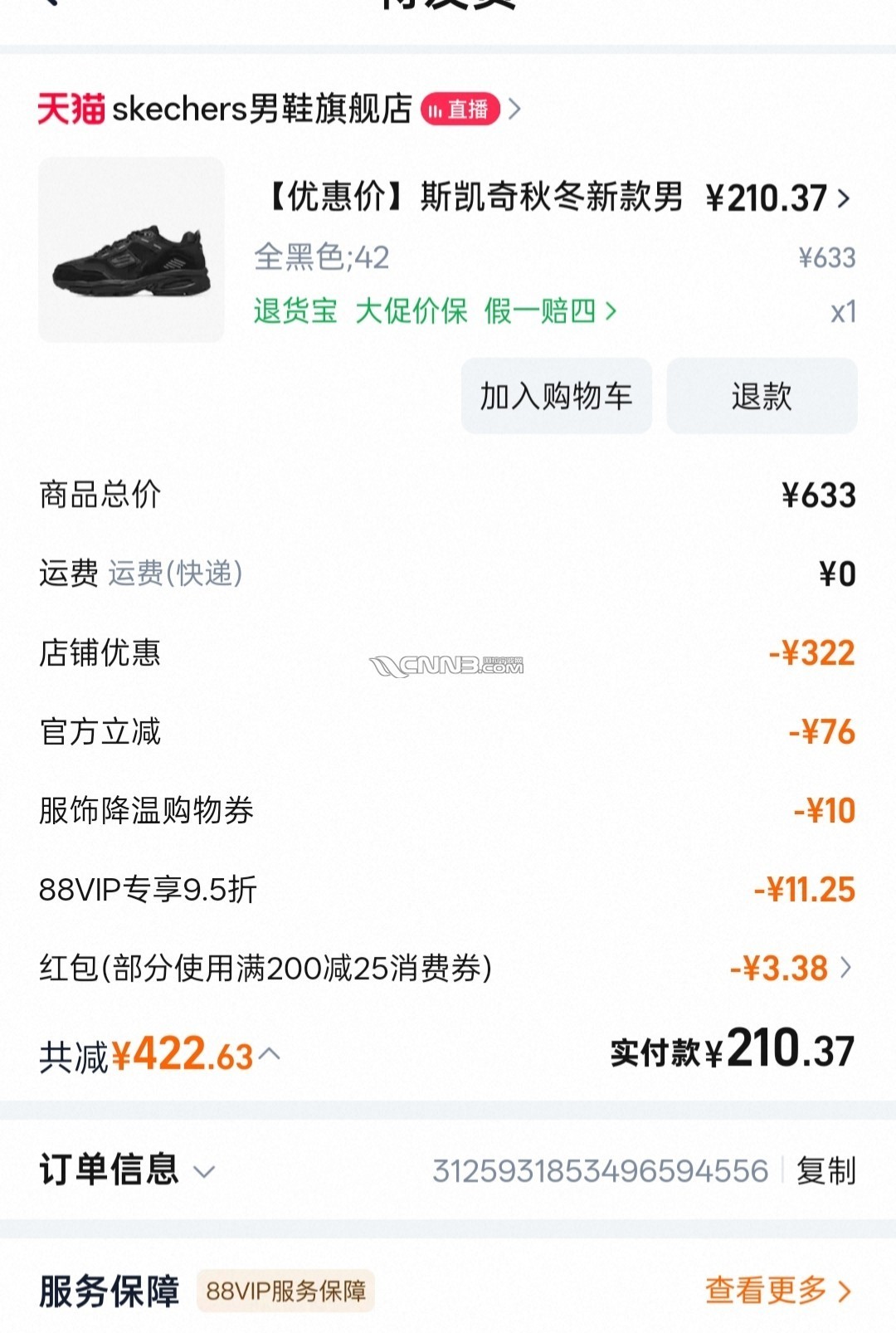Screen dimensions: 896x1333
Task: Request a refund with 退款
Action: click(762, 396)
